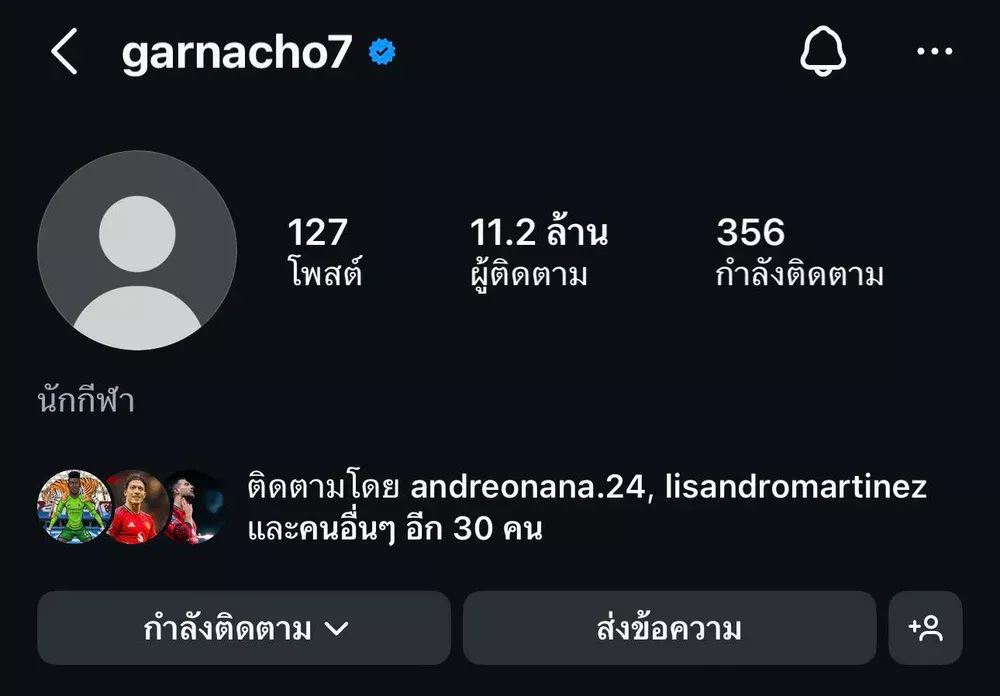Show the 356 following list
1000x696 pixels.
(799, 251)
